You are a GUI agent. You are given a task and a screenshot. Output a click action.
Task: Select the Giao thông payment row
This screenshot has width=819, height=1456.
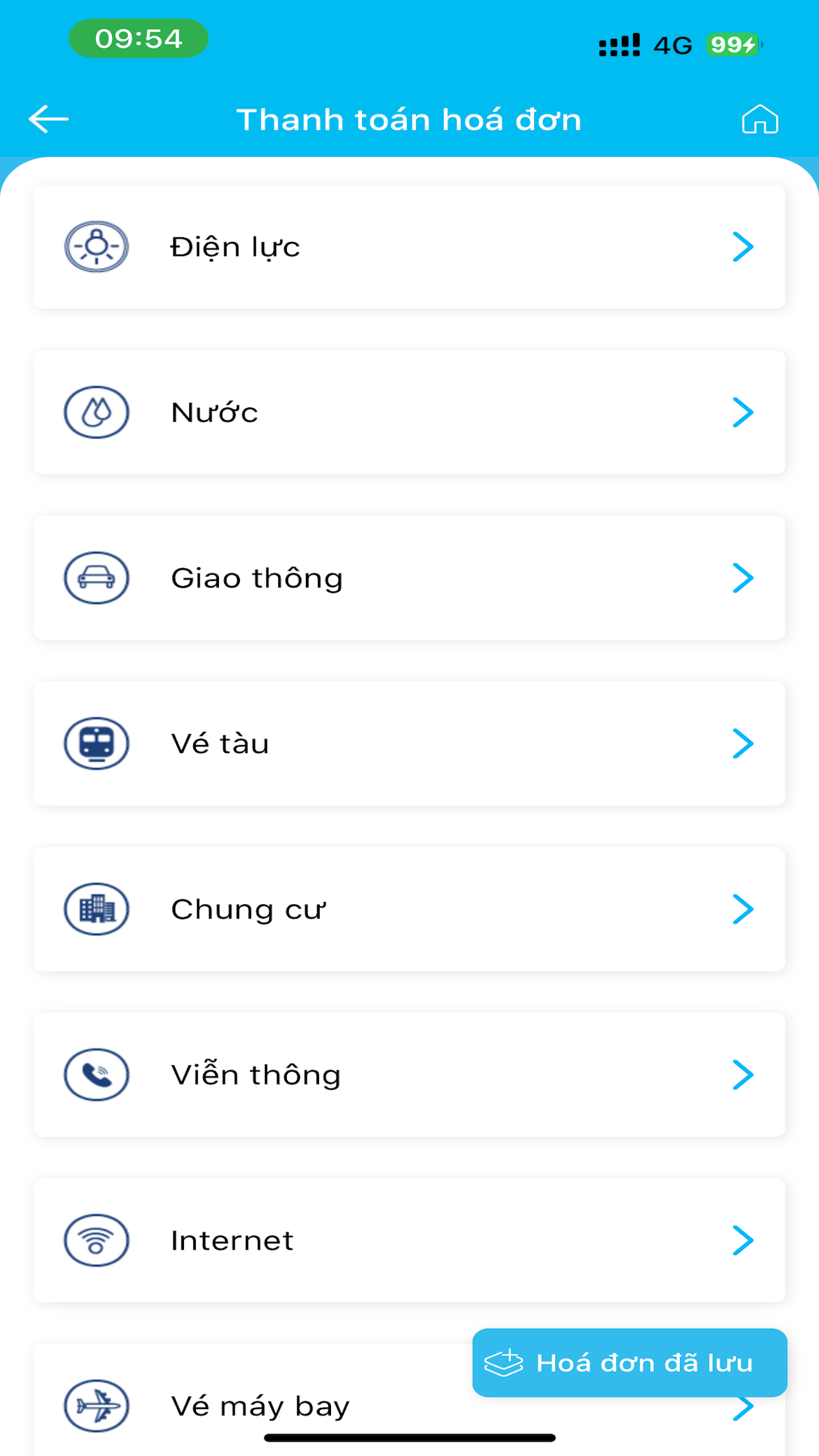click(x=409, y=578)
